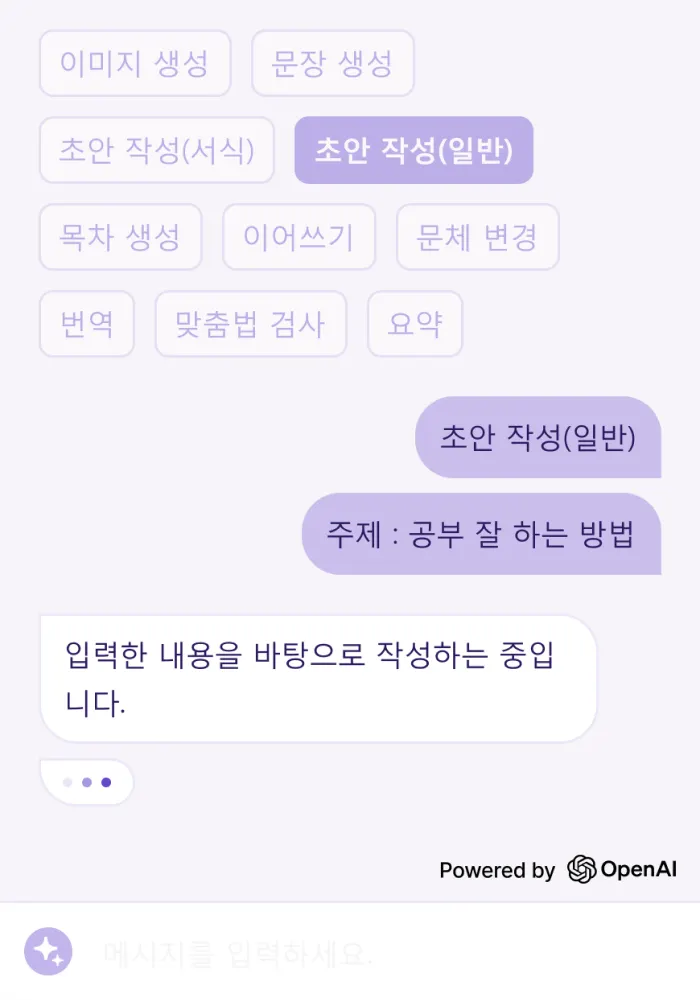Choose the 목차 생성 chip

tap(120, 237)
